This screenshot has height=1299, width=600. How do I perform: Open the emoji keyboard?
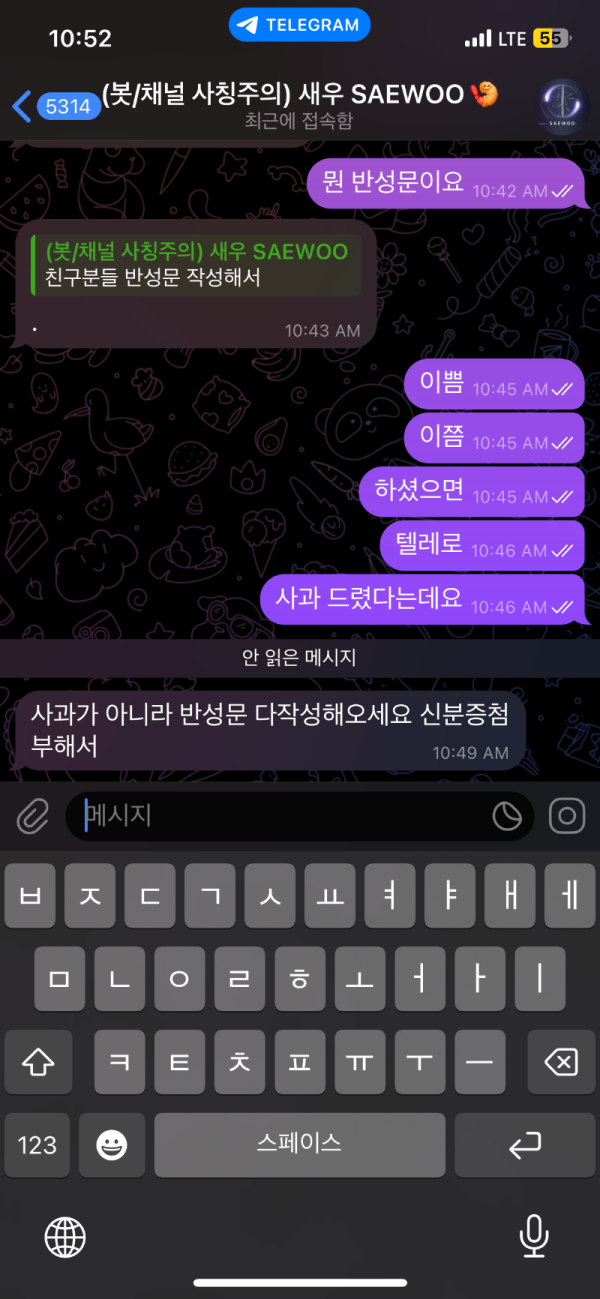(x=111, y=1144)
